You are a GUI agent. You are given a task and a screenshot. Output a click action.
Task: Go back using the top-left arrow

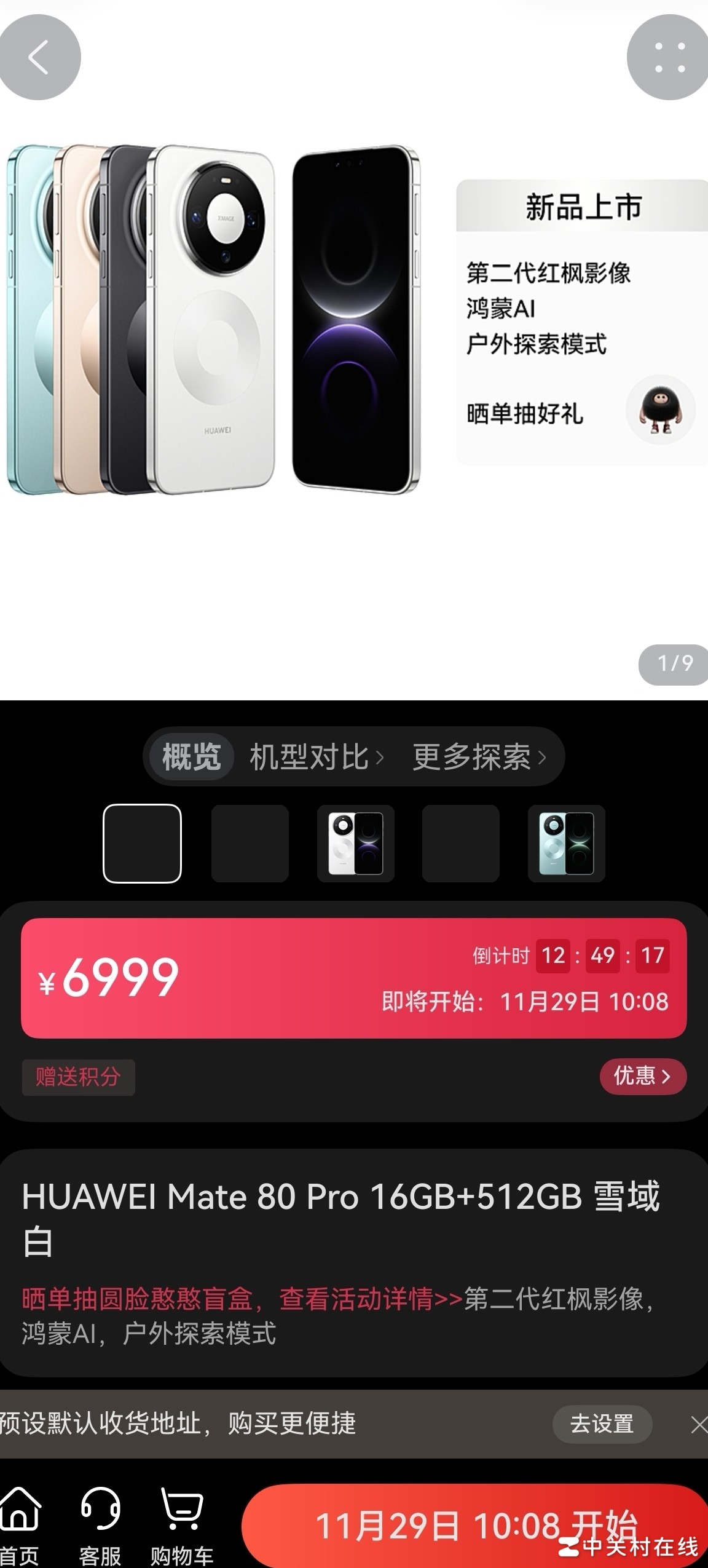38,57
